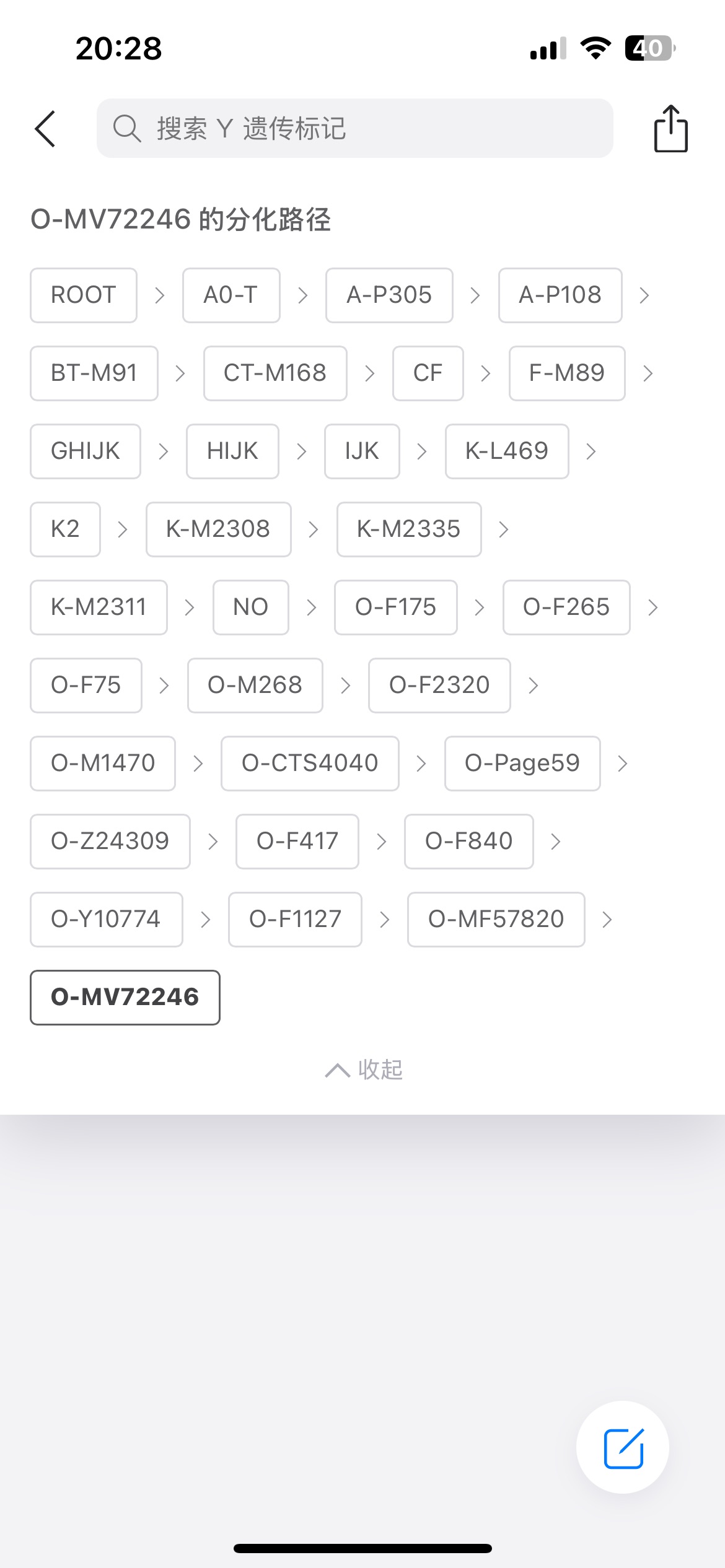The image size is (725, 1568).
Task: View the CT-M168 node
Action: (275, 373)
